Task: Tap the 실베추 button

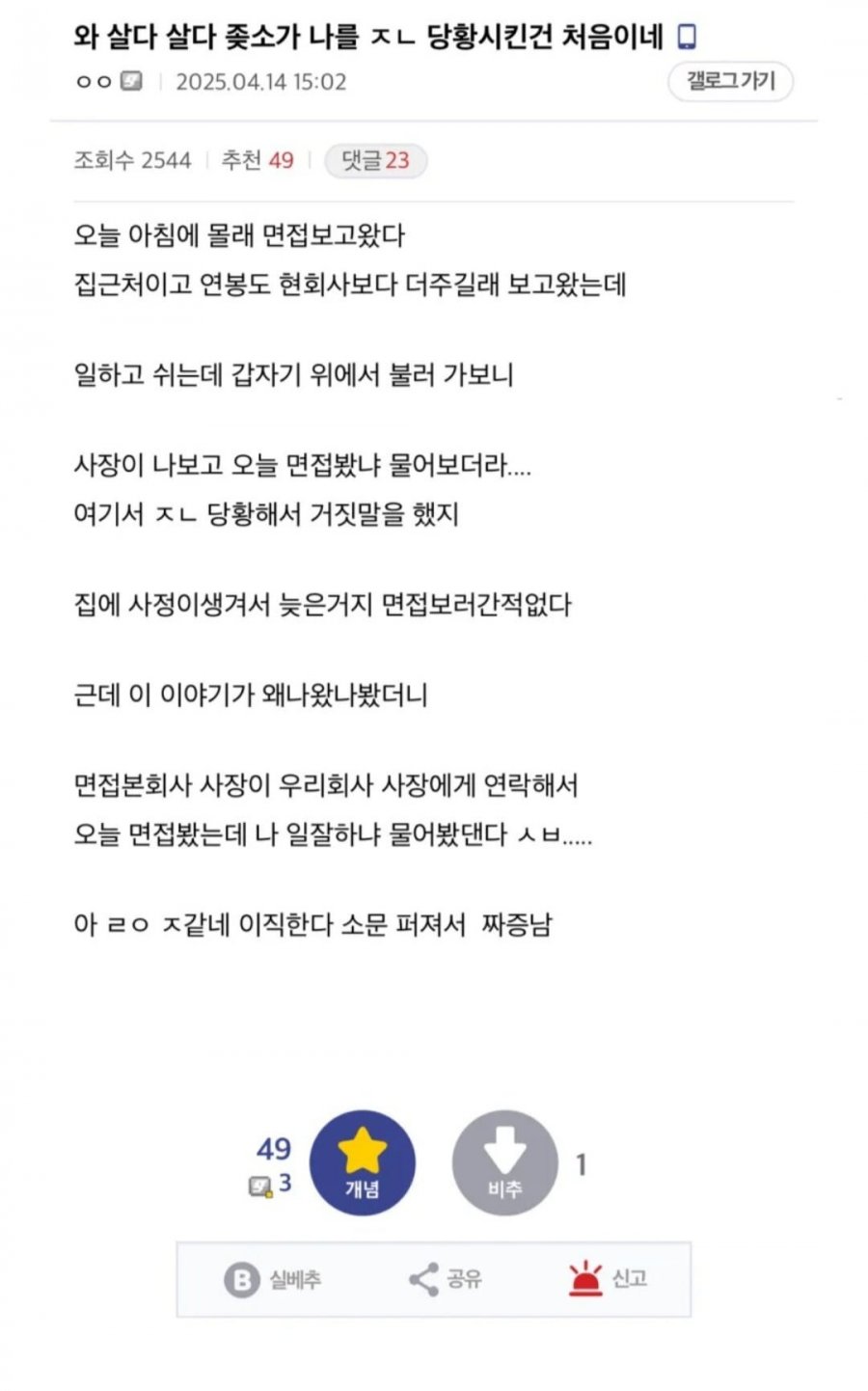Action: 274,1280
